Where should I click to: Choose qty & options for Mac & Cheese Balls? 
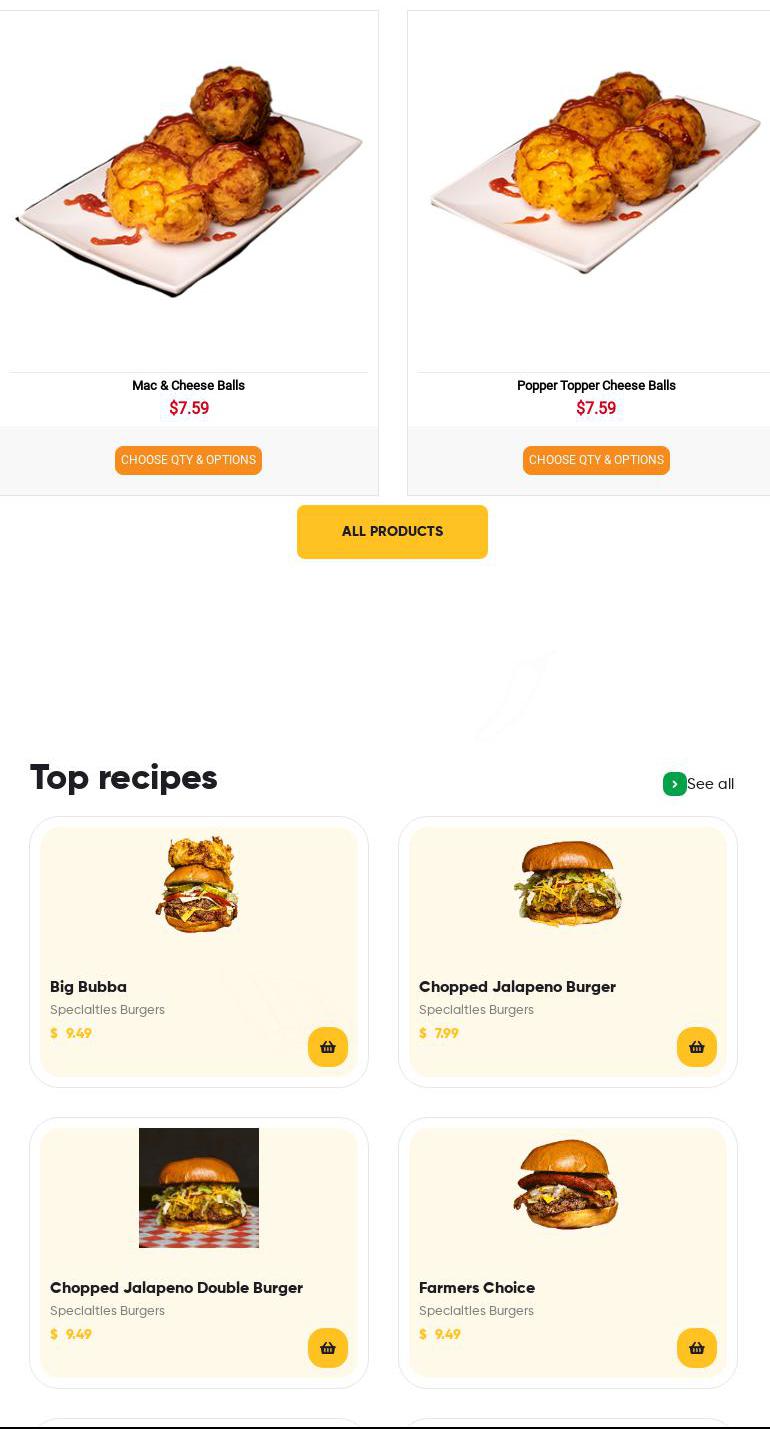(188, 460)
